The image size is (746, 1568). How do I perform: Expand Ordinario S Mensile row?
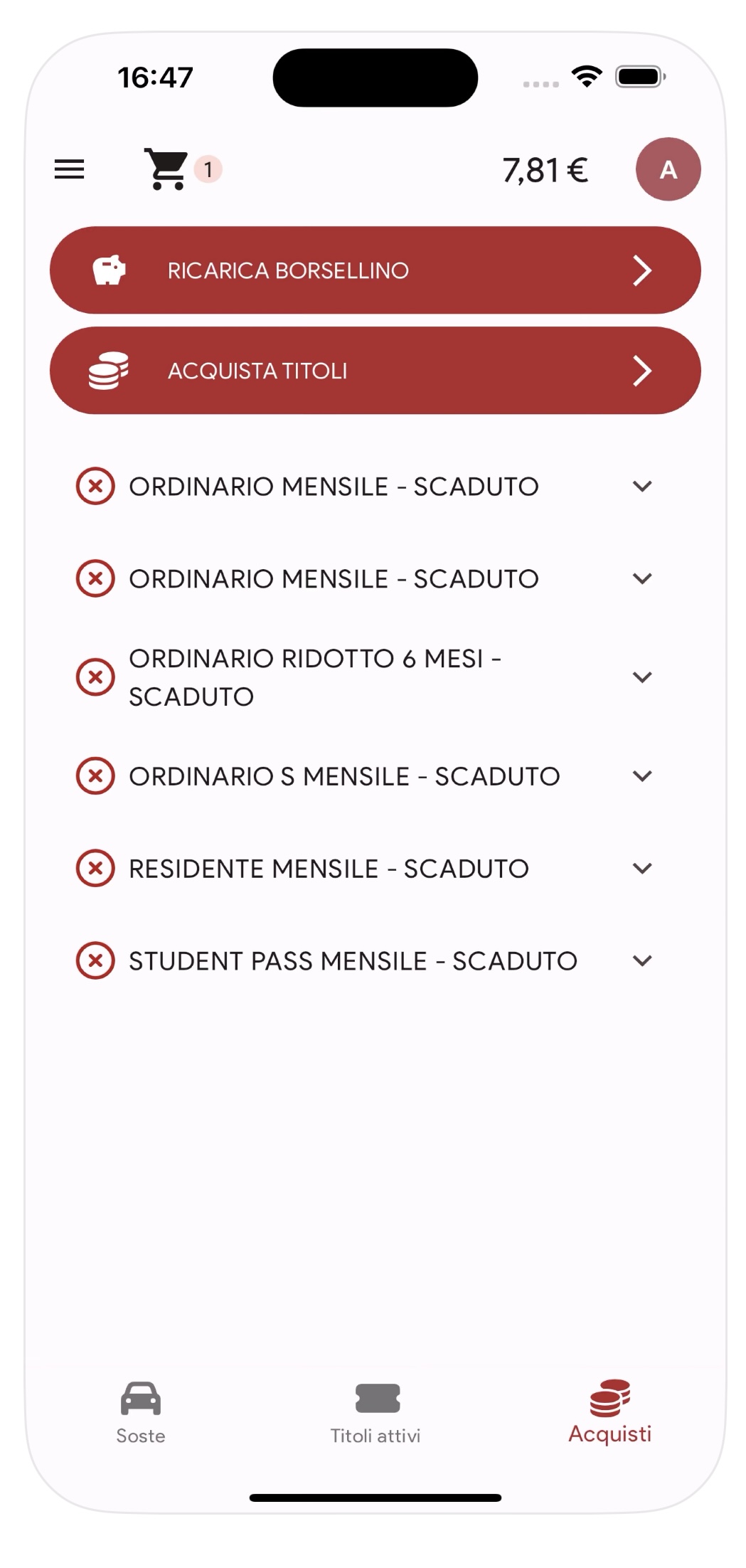(x=642, y=776)
